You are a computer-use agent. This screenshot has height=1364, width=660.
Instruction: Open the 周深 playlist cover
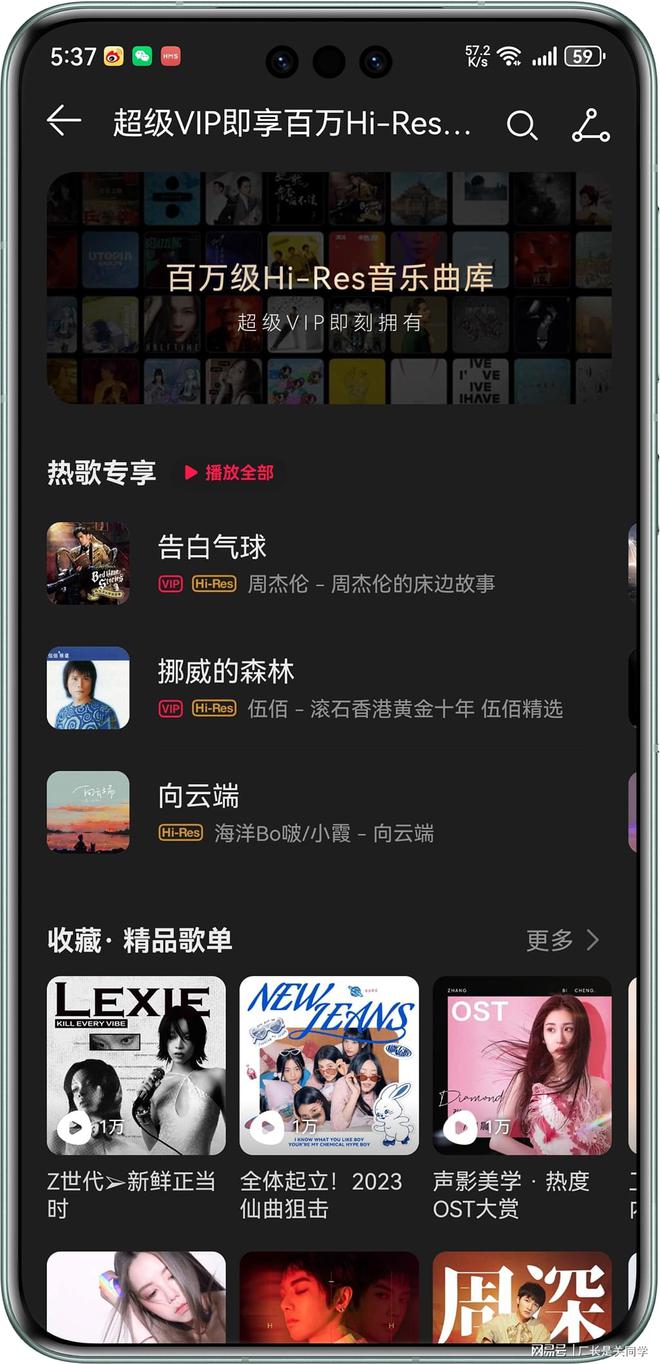pos(522,1296)
